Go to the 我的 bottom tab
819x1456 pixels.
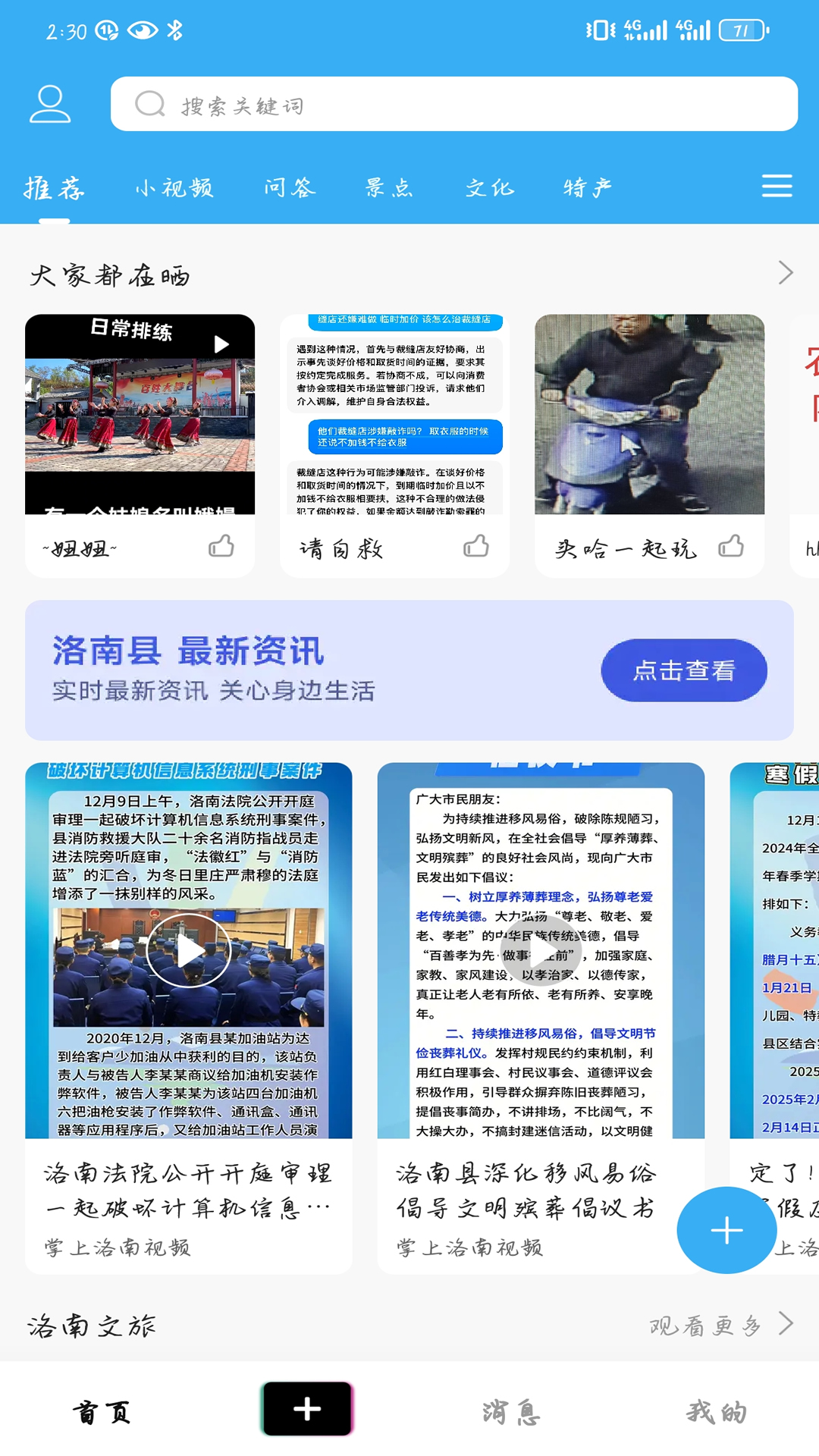(716, 1412)
